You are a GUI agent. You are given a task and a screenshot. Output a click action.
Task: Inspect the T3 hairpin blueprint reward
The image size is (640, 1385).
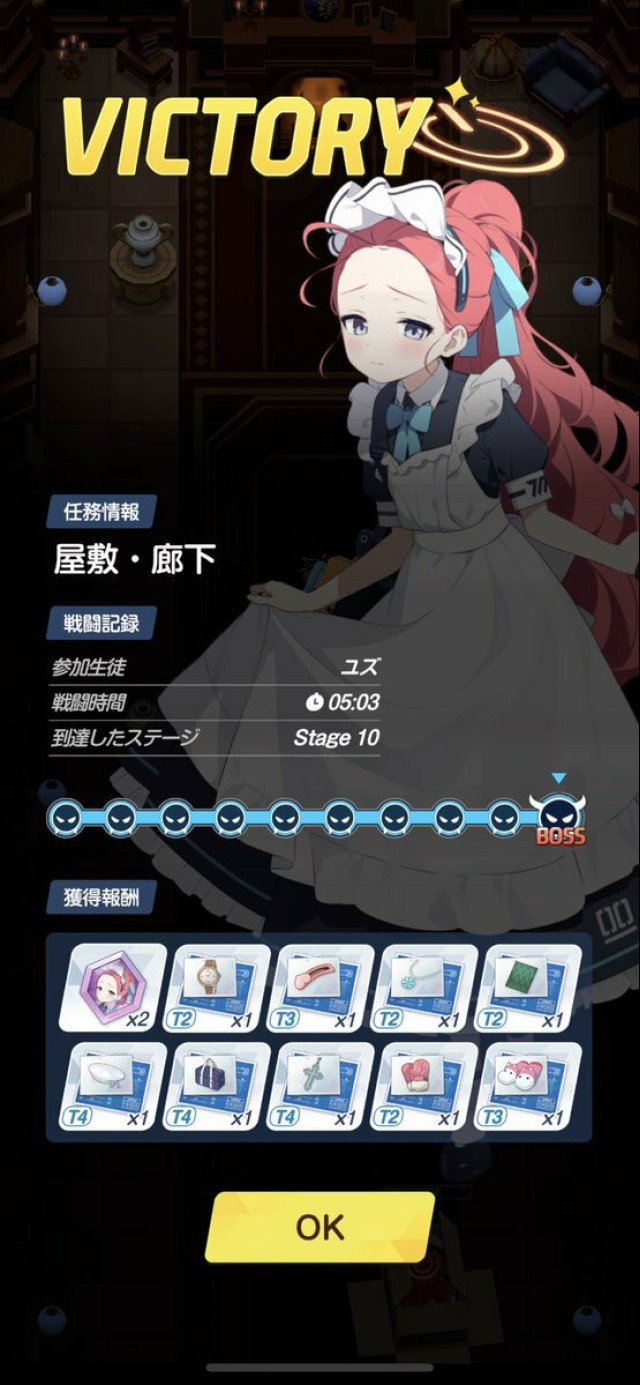(x=320, y=987)
